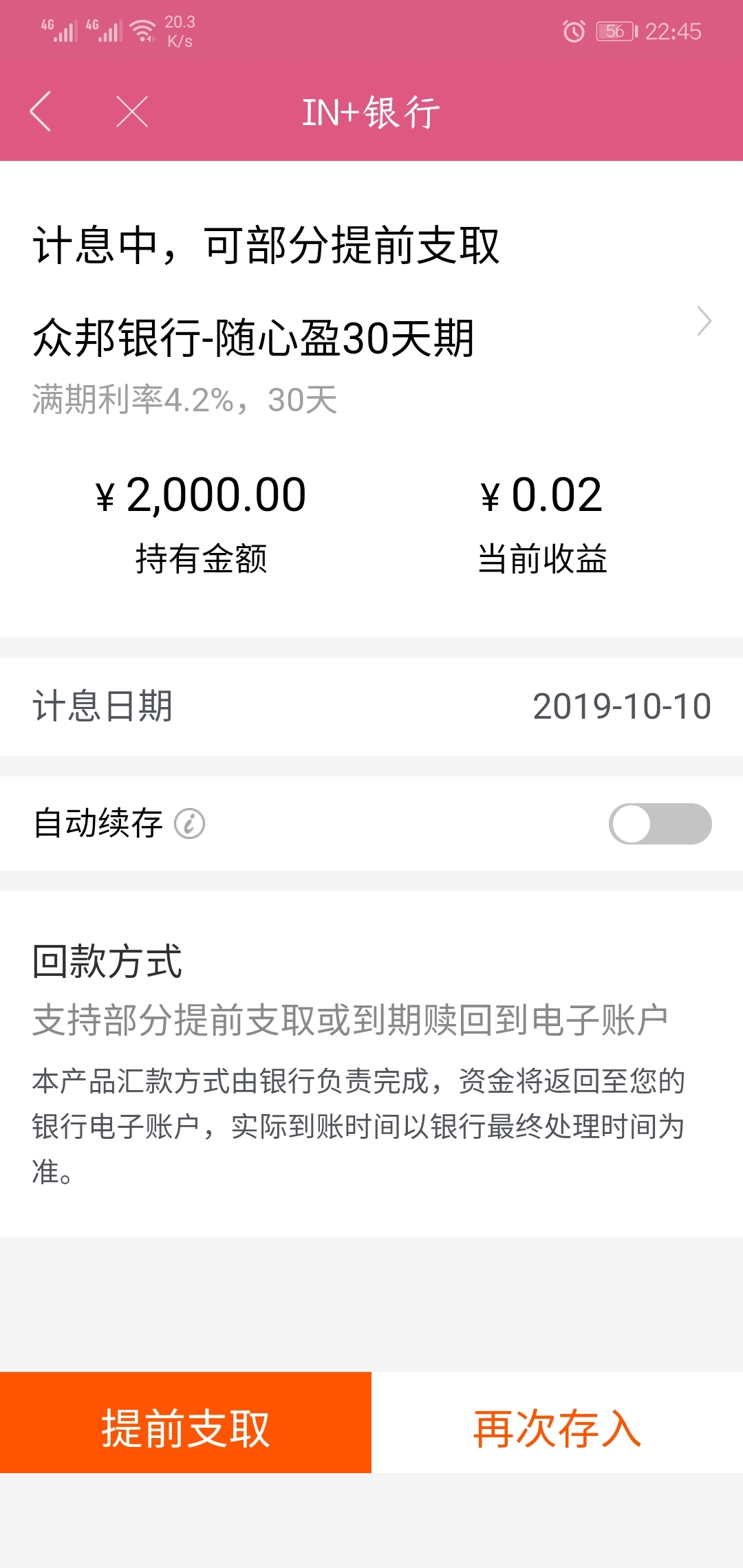Turn on the 自动续存 switch
The image size is (743, 1568).
click(660, 824)
